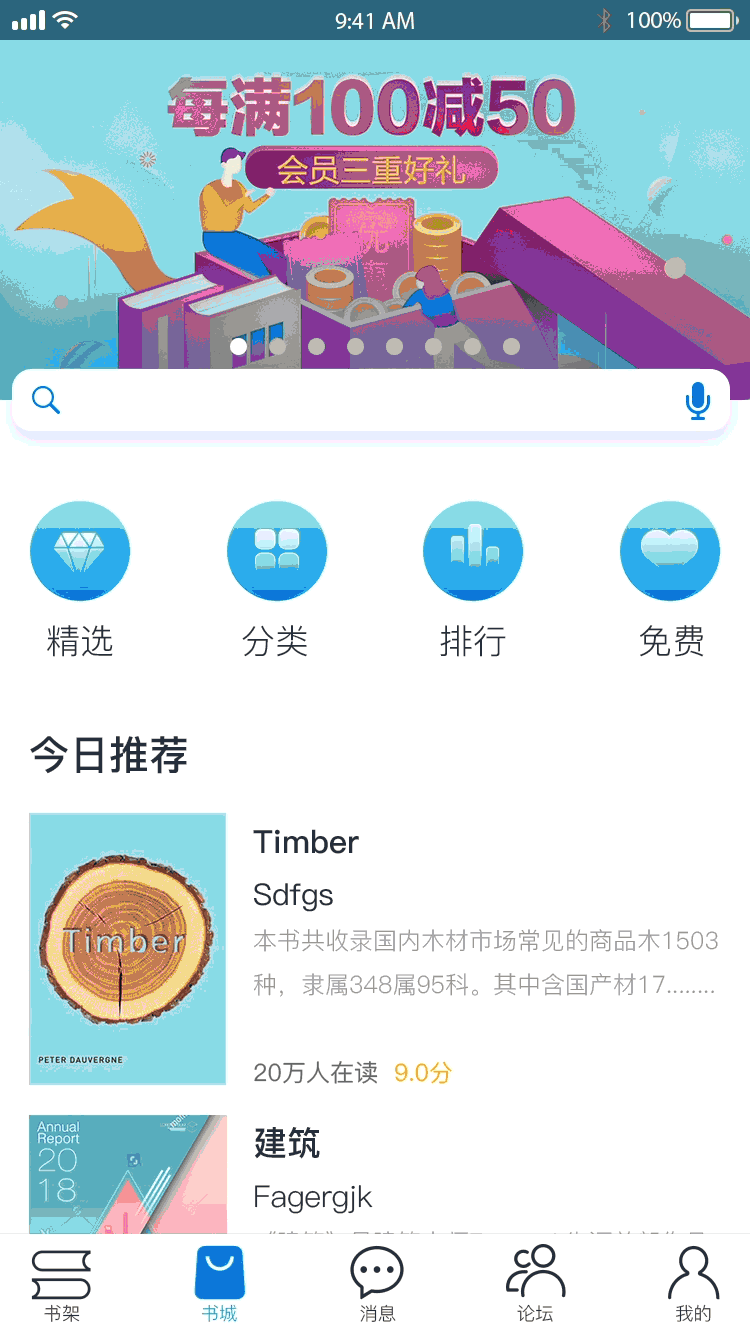
Task: Select the second carousel indicator dot
Action: pos(277,346)
